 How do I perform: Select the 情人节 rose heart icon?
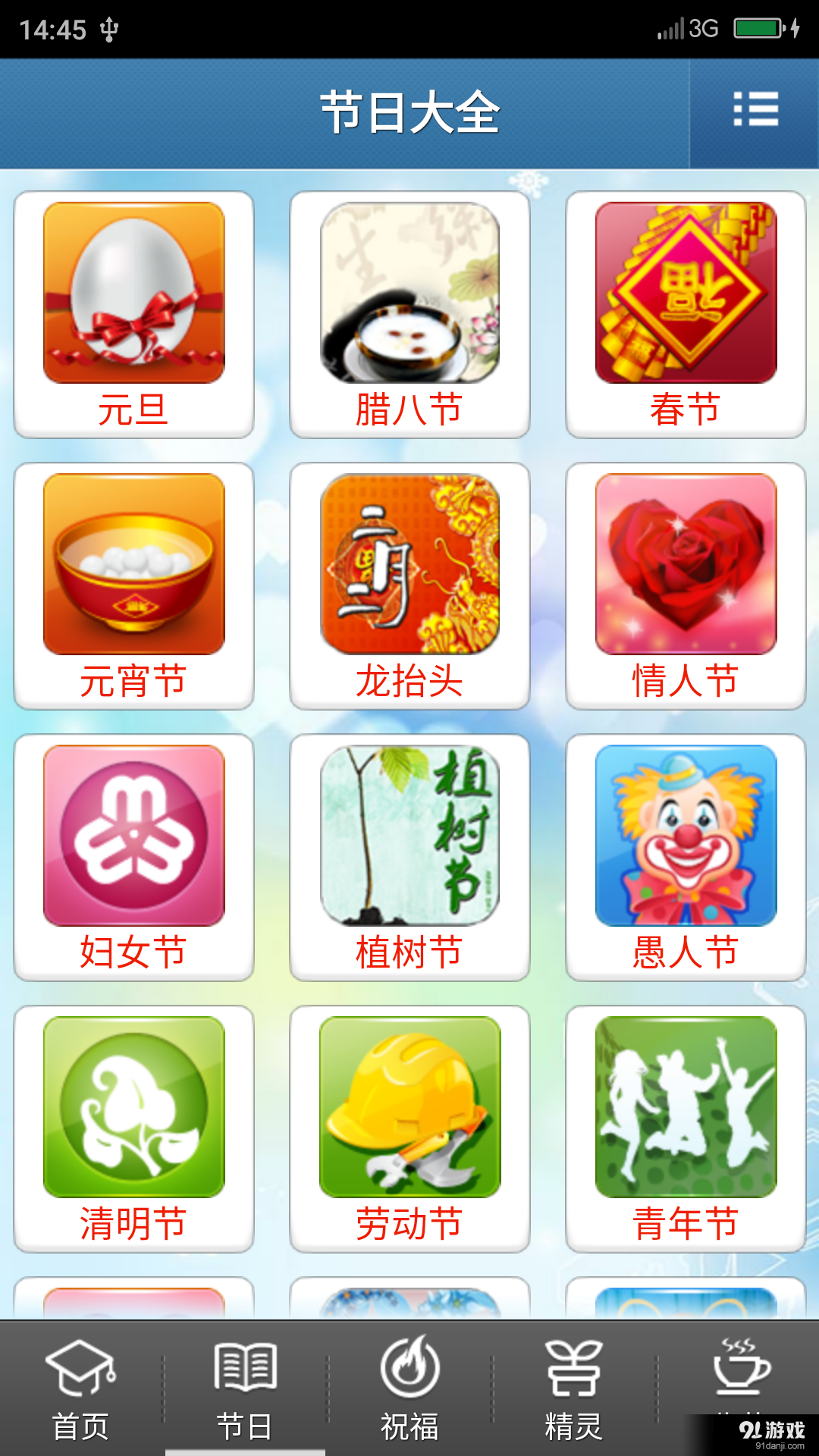[684, 569]
